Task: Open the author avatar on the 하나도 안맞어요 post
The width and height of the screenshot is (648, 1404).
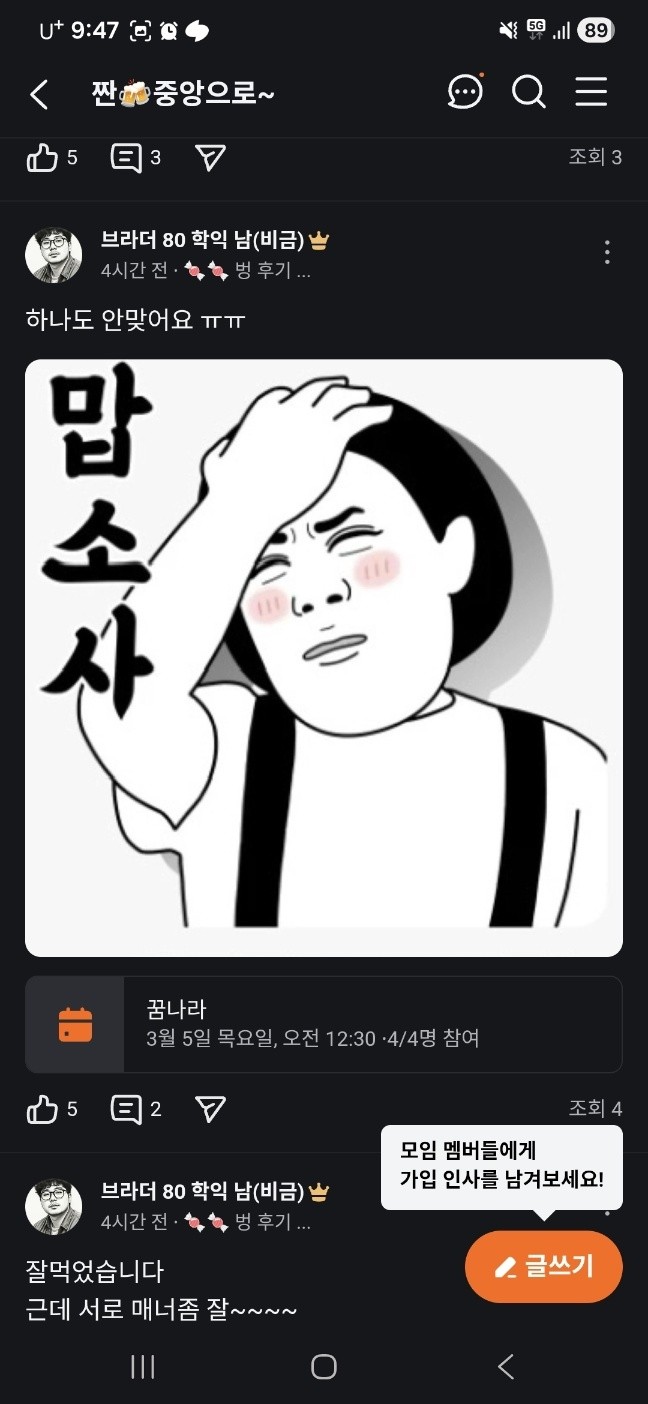Action: coord(53,255)
